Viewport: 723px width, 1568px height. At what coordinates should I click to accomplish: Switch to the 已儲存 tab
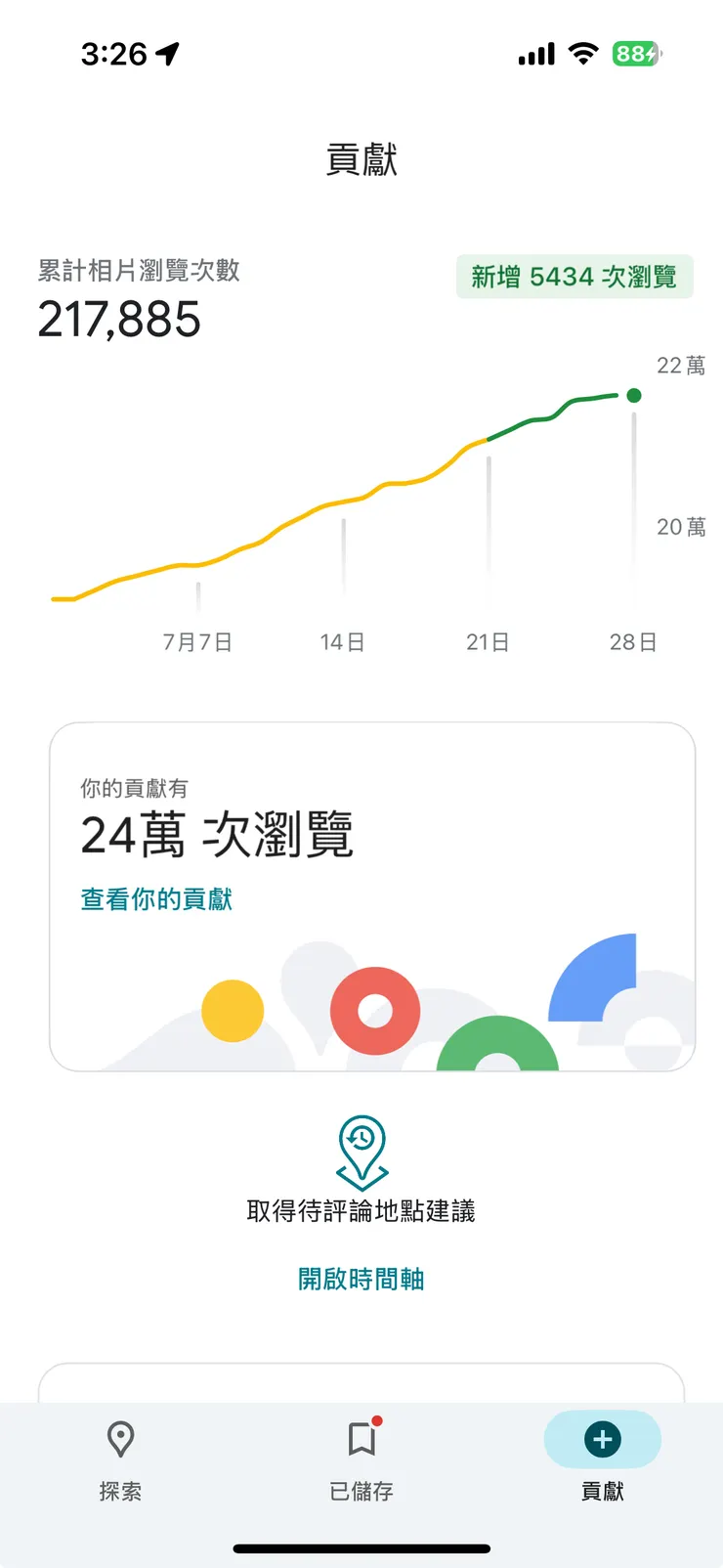(x=361, y=1463)
